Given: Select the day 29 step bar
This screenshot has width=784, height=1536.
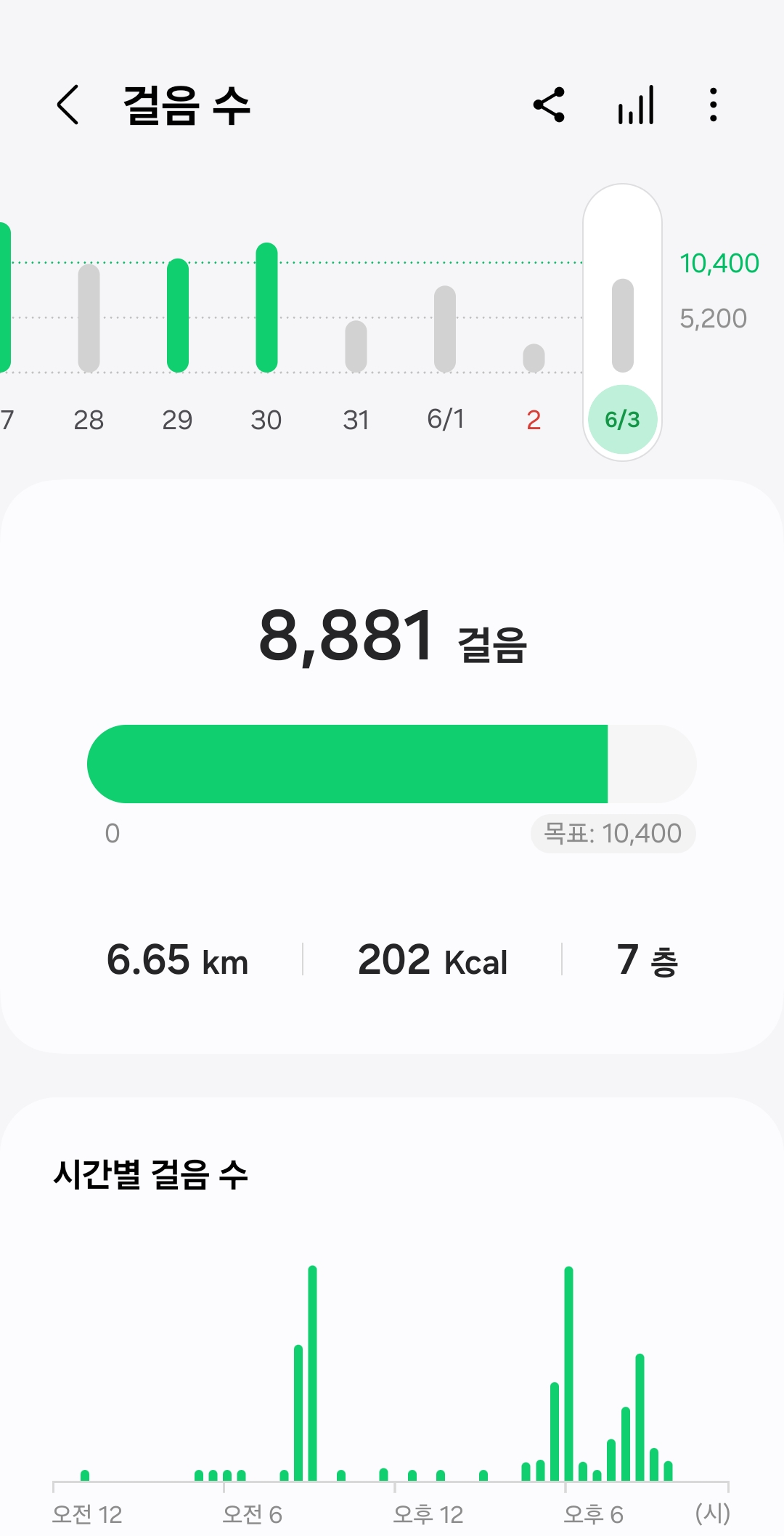Looking at the screenshot, I should point(178,316).
